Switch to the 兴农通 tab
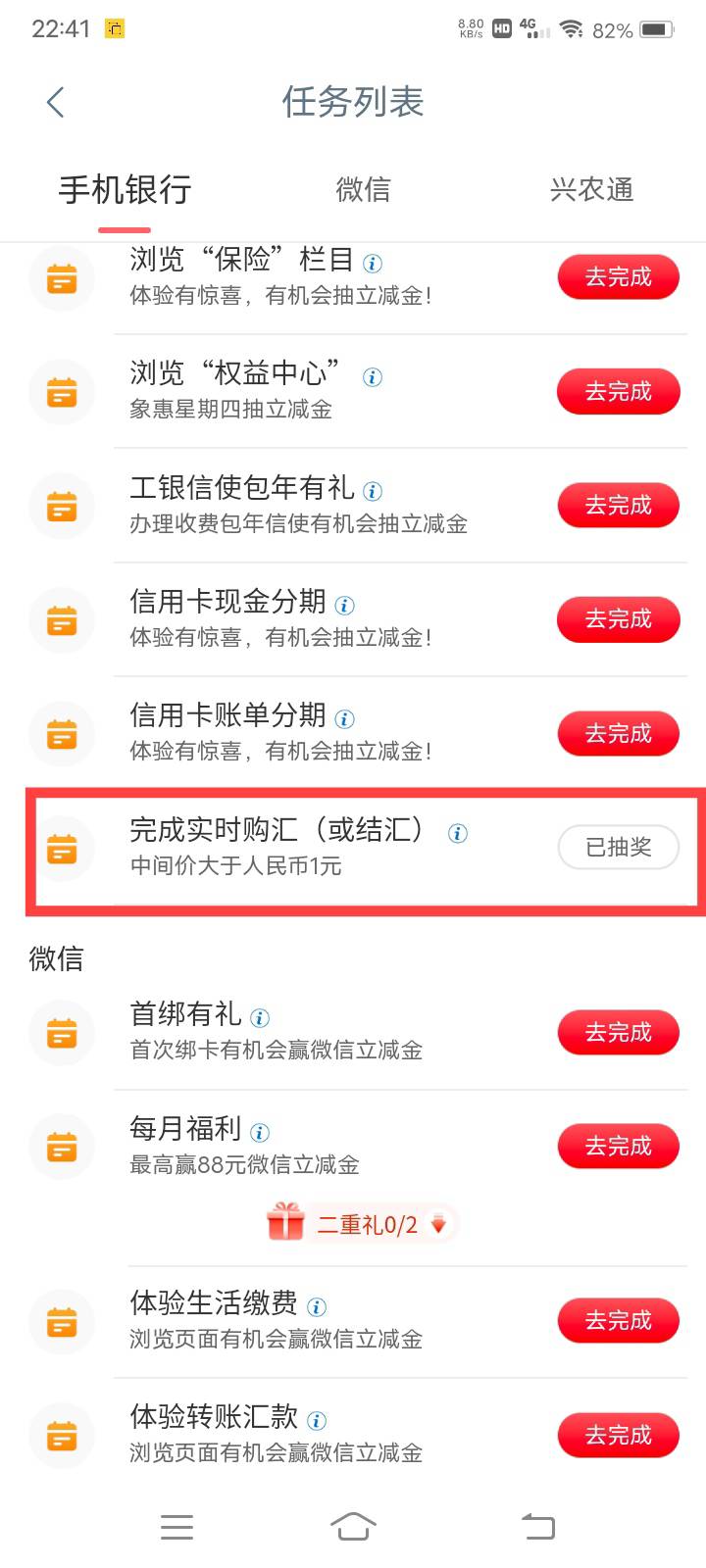 tap(591, 189)
